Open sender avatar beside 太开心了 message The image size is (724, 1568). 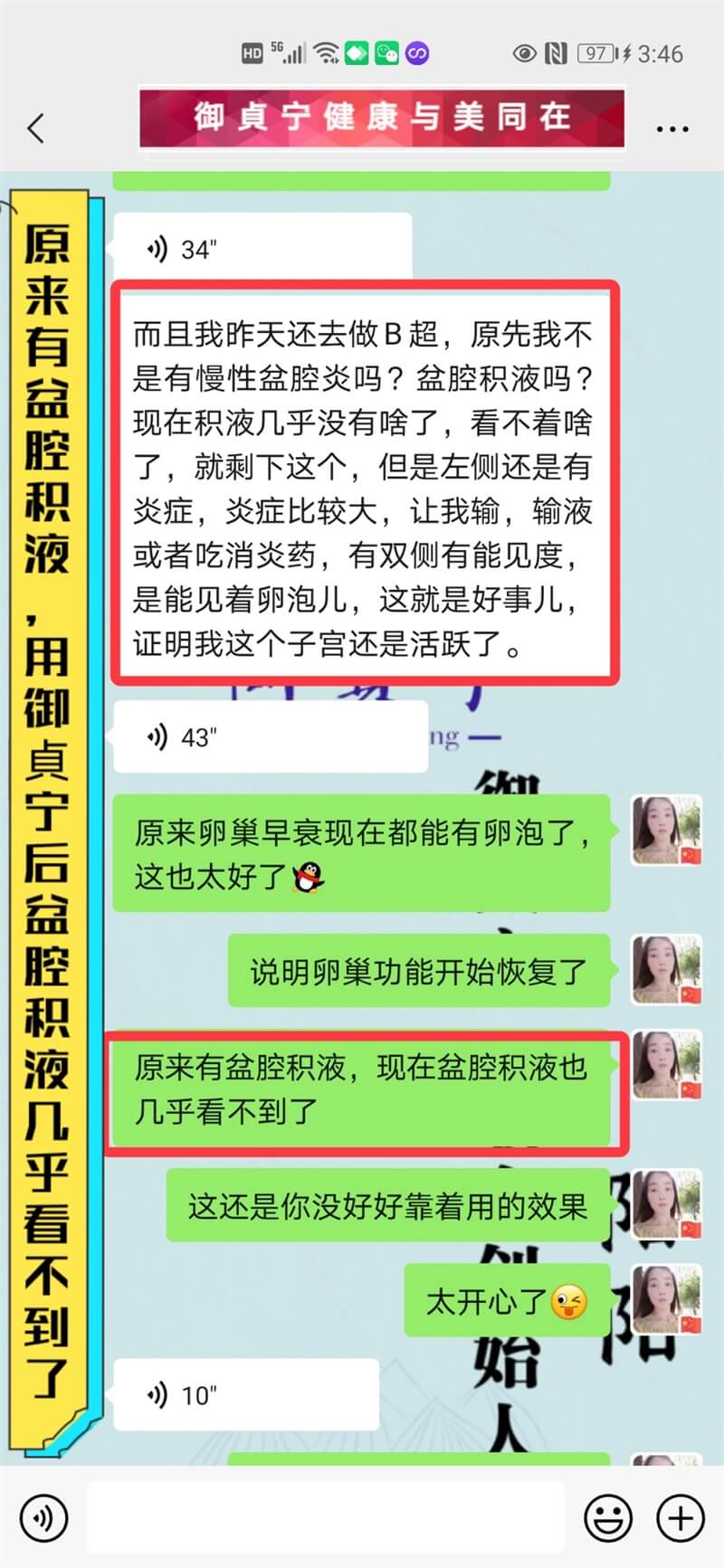667,1299
